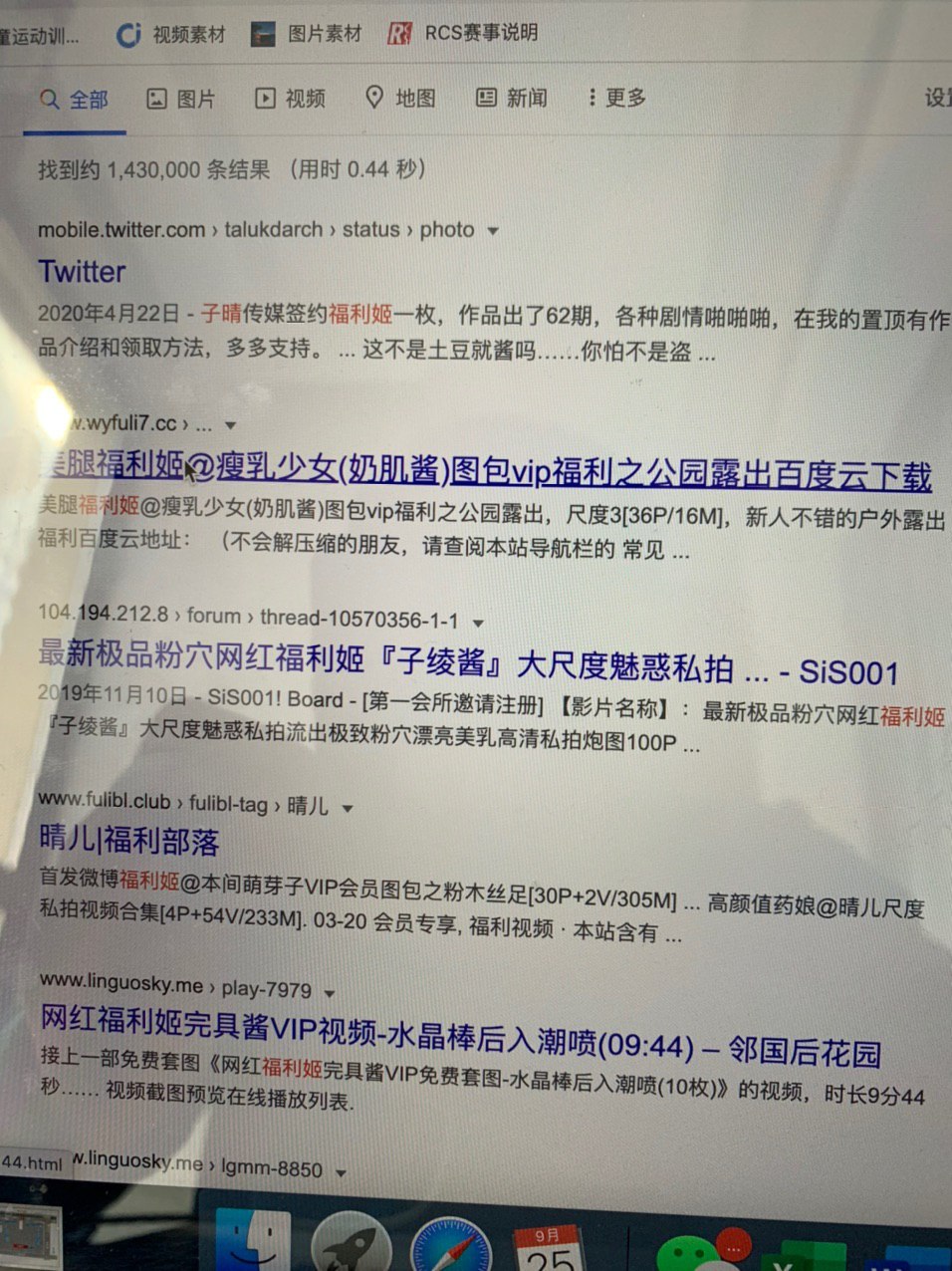Expand the arrow beside mobile.twitter.com URL
952x1271 pixels.
tap(492, 231)
